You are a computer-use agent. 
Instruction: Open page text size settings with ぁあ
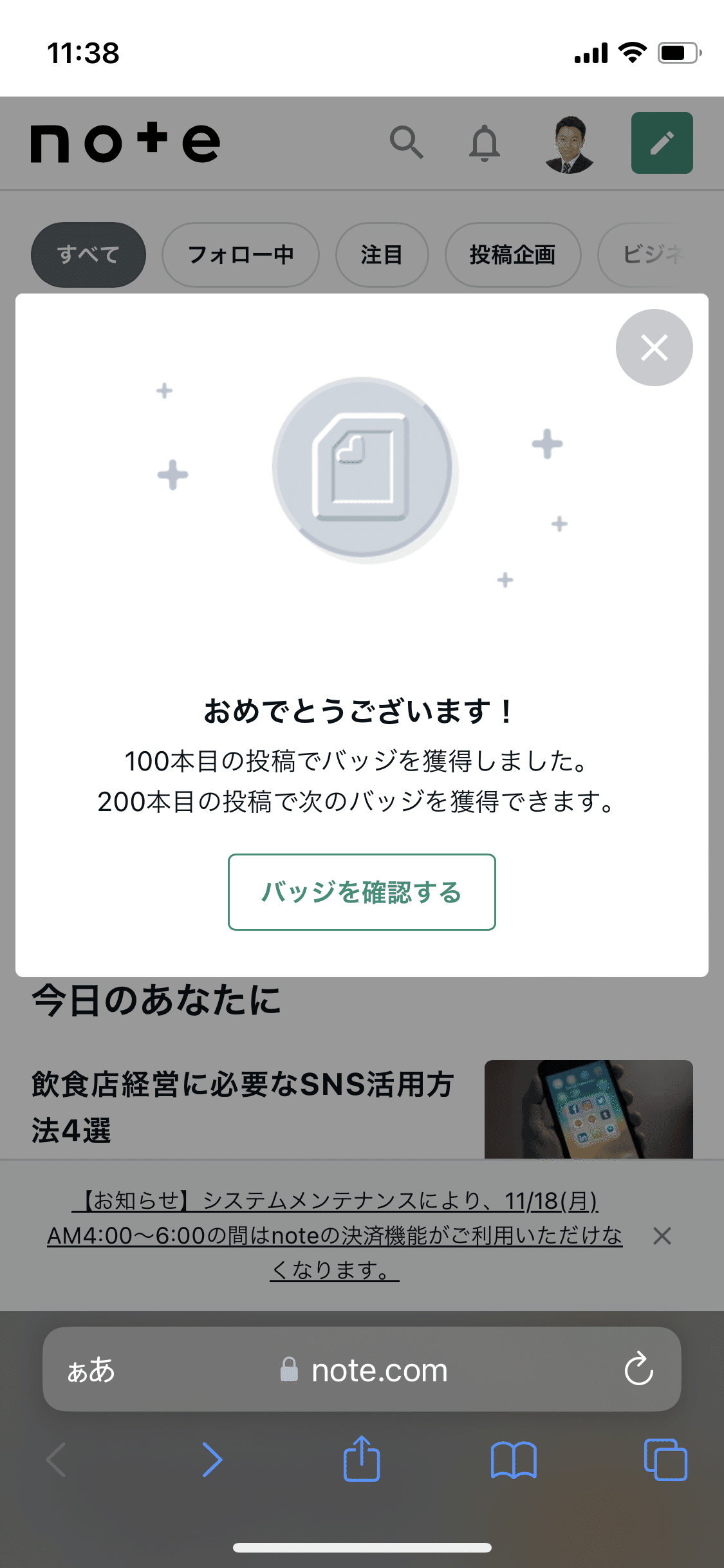click(90, 1370)
